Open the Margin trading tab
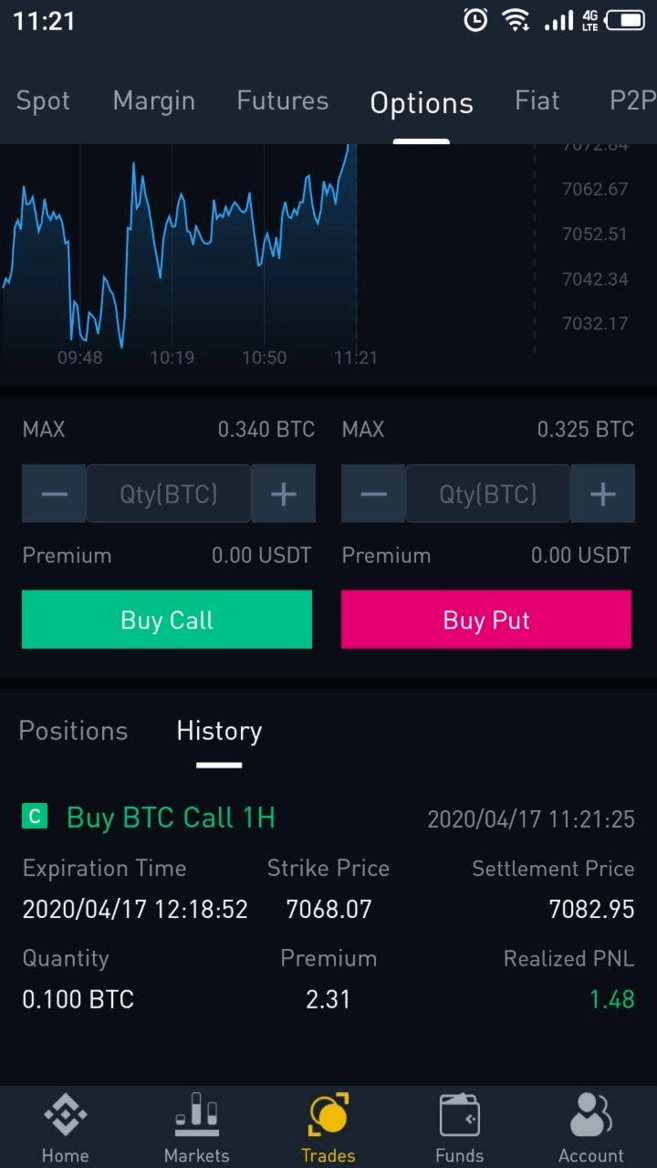This screenshot has height=1168, width=657. click(x=153, y=101)
